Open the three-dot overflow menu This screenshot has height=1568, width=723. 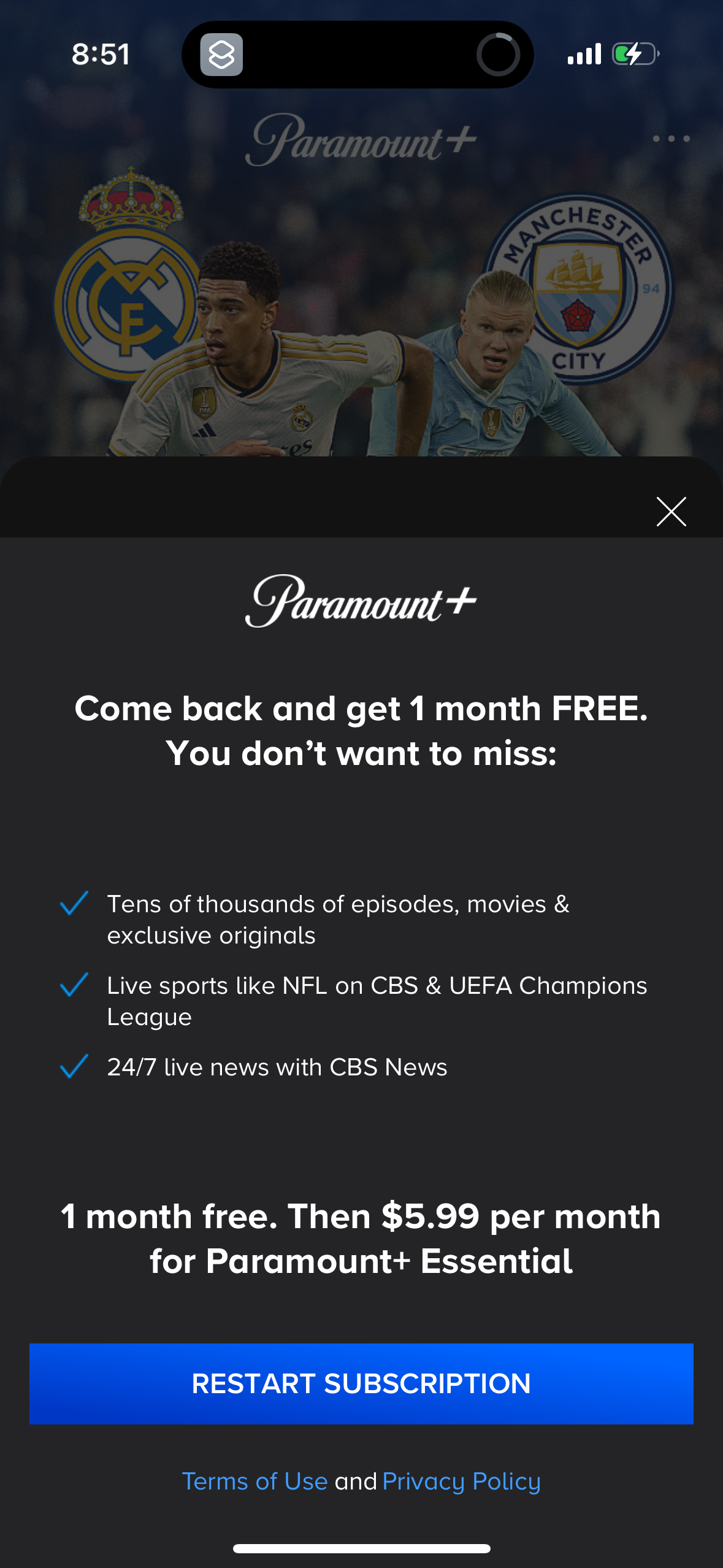(x=672, y=139)
